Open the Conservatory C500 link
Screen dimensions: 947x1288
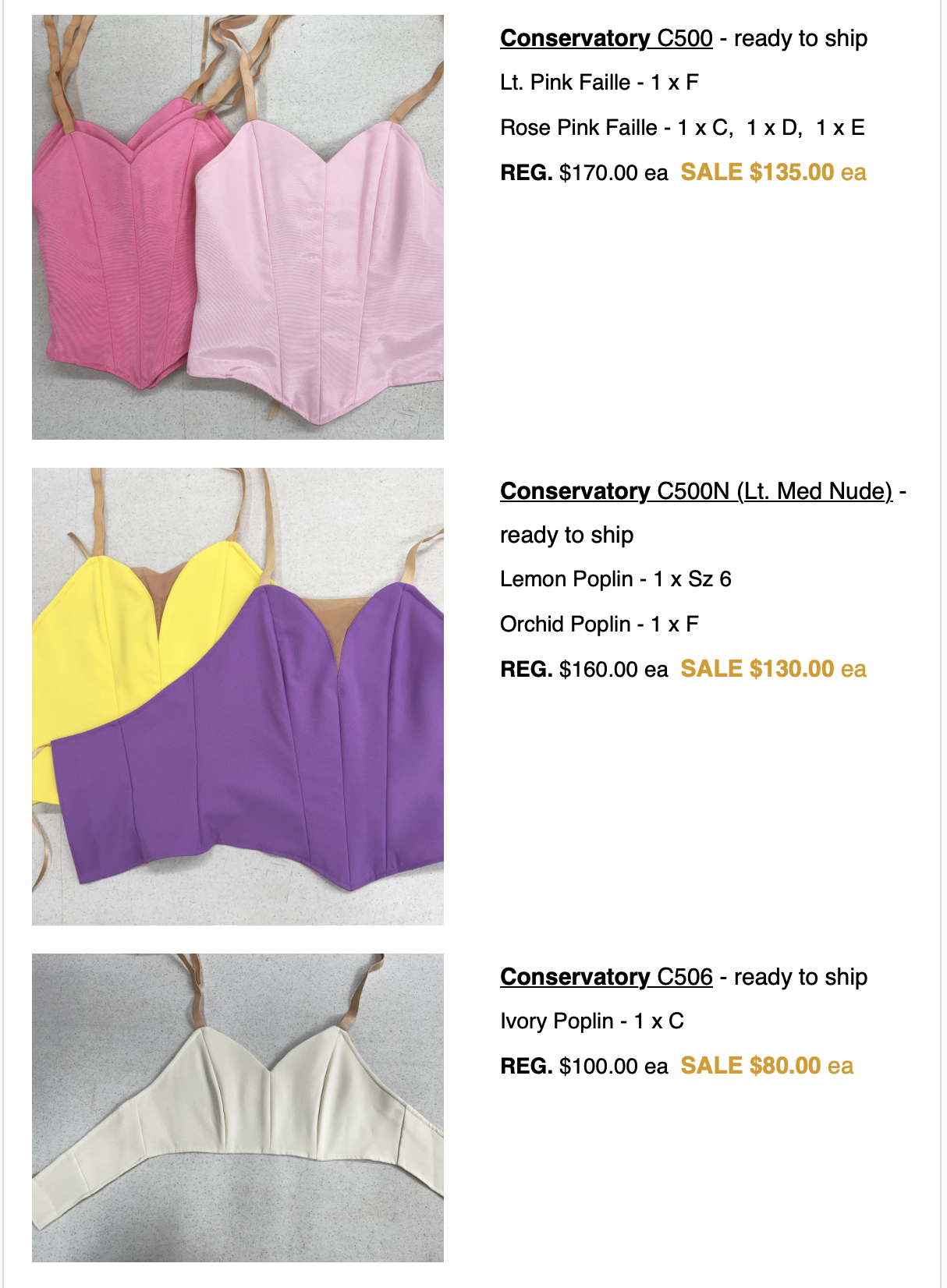[606, 38]
